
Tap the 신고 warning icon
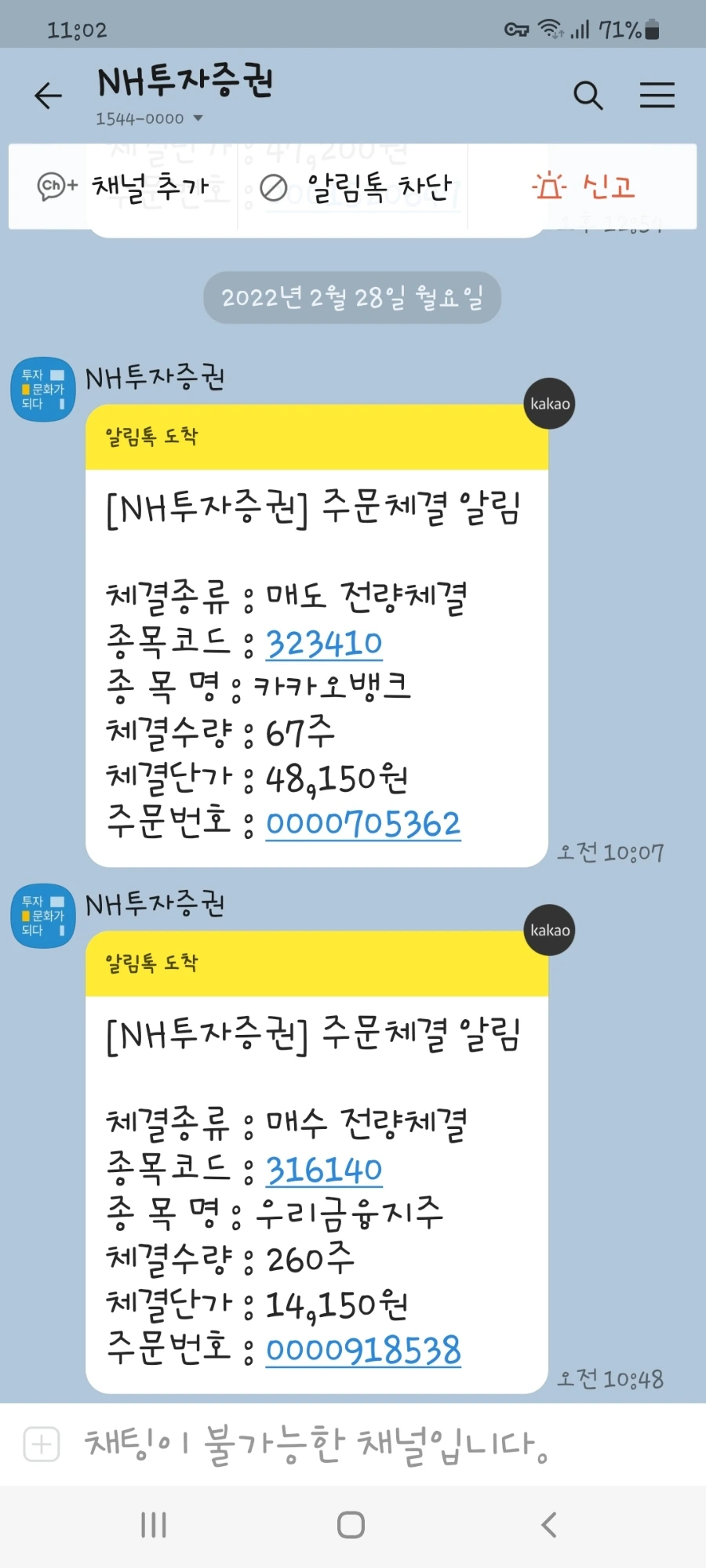(549, 187)
